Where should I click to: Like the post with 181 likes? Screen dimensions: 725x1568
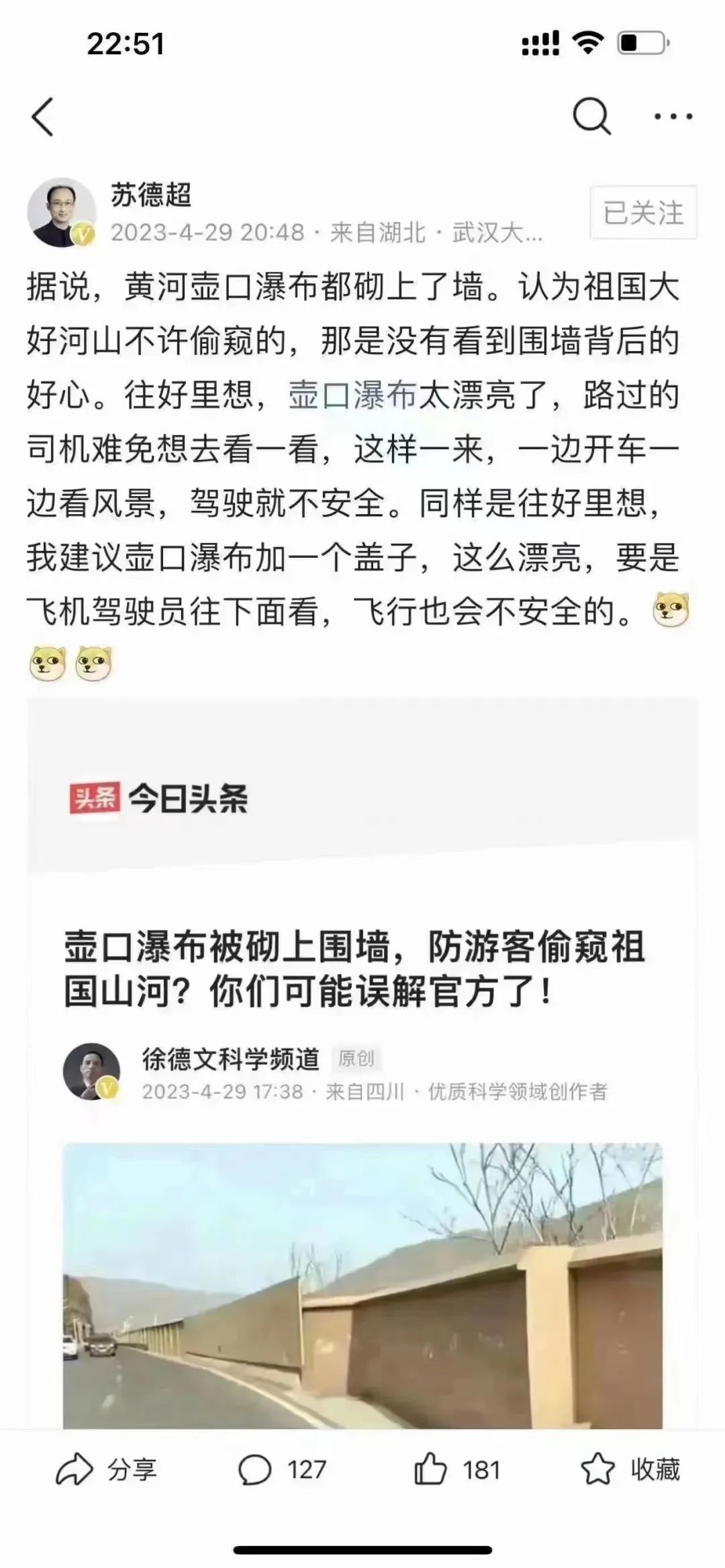click(456, 1470)
